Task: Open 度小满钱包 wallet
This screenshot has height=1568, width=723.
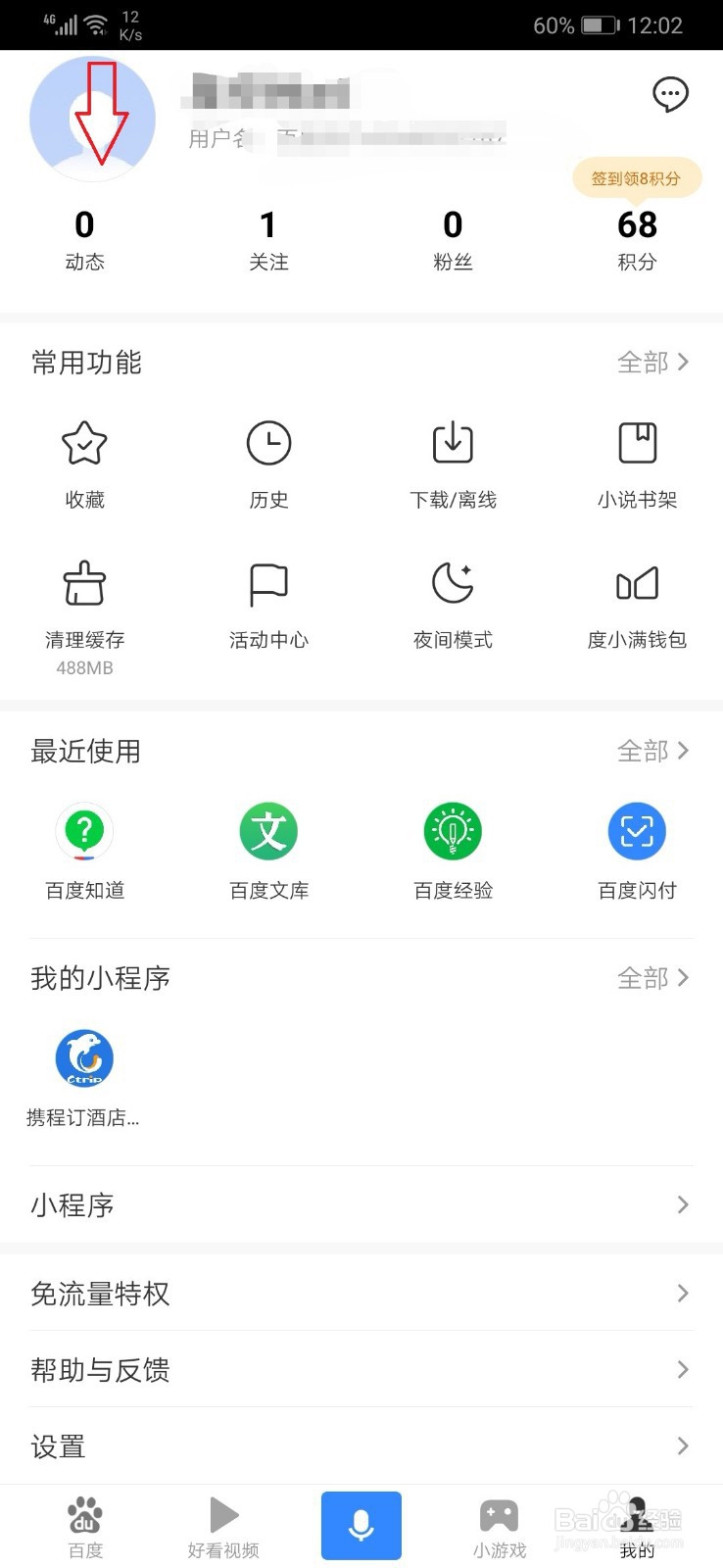Action: point(637,606)
